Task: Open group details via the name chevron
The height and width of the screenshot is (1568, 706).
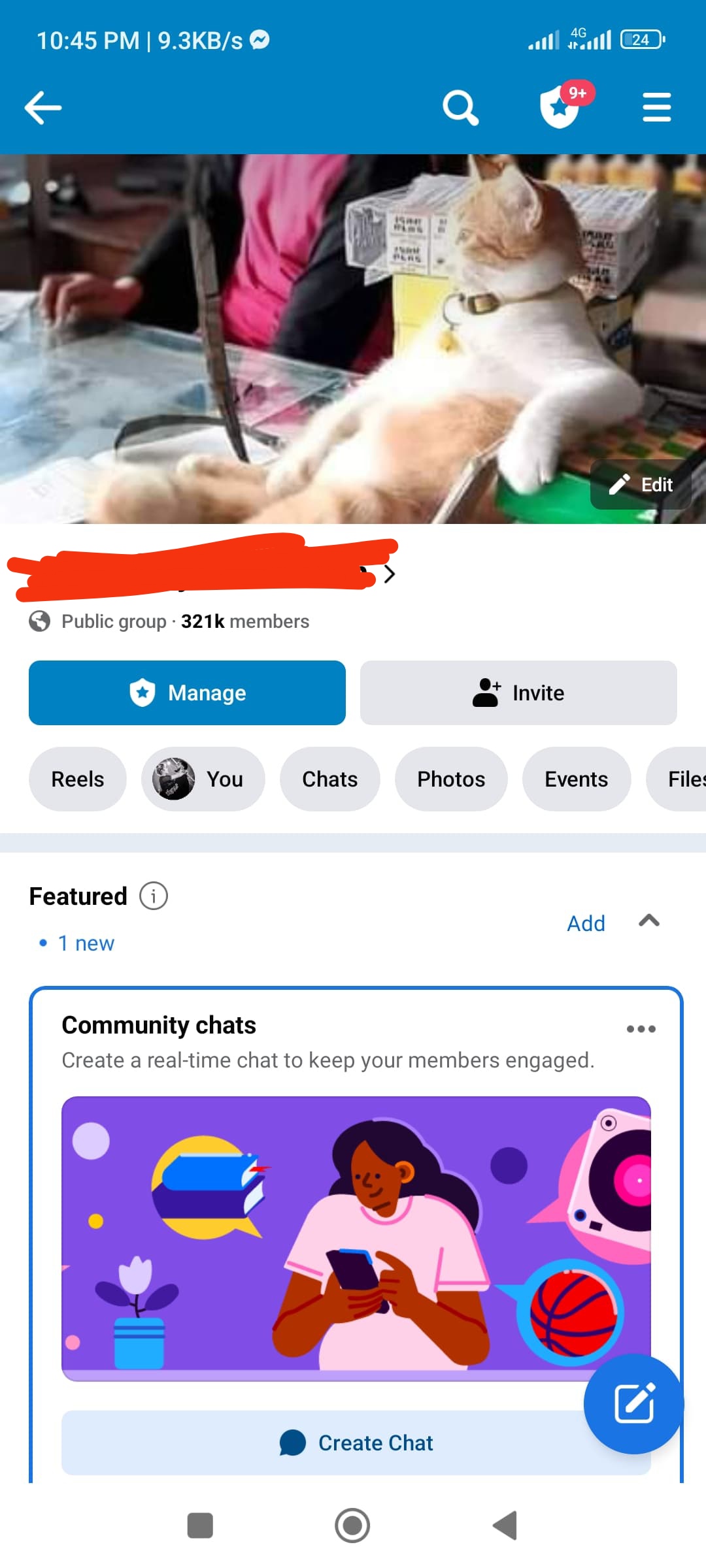Action: pyautogui.click(x=390, y=574)
